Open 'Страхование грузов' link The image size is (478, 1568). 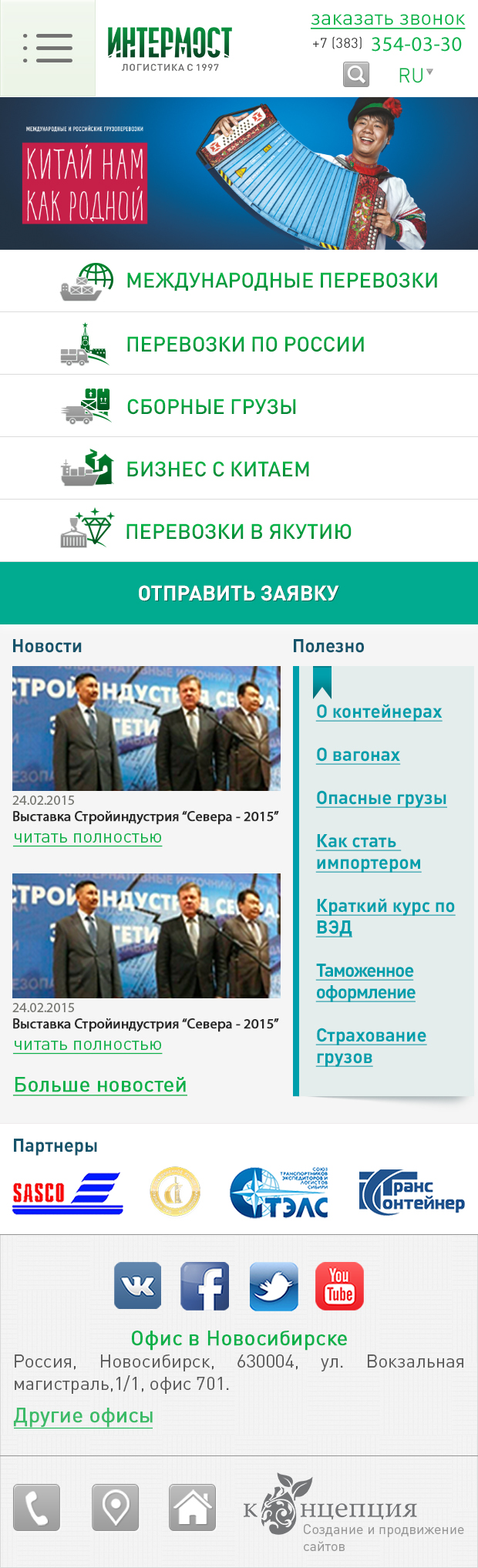tap(371, 1046)
